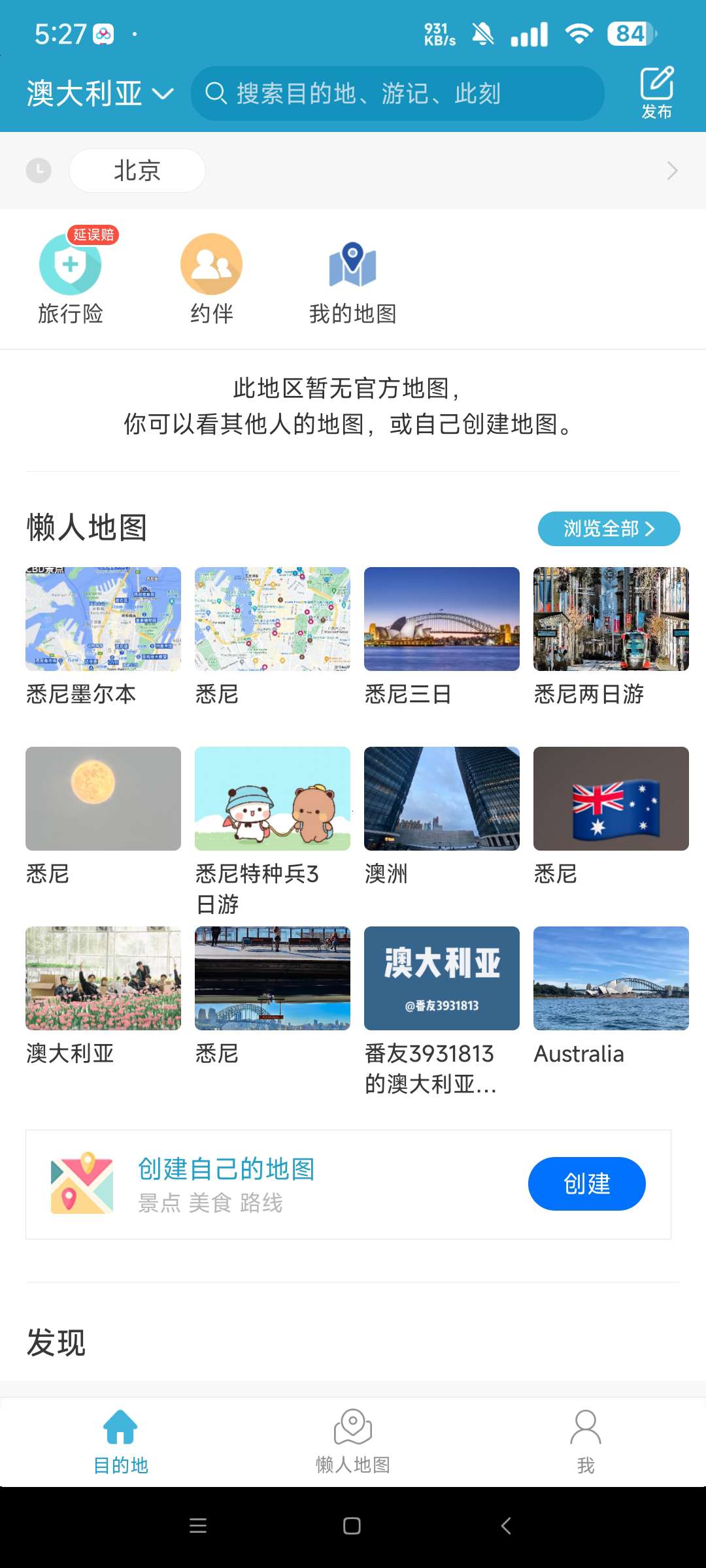Switch to the 懒人地图 tab

point(353,1441)
